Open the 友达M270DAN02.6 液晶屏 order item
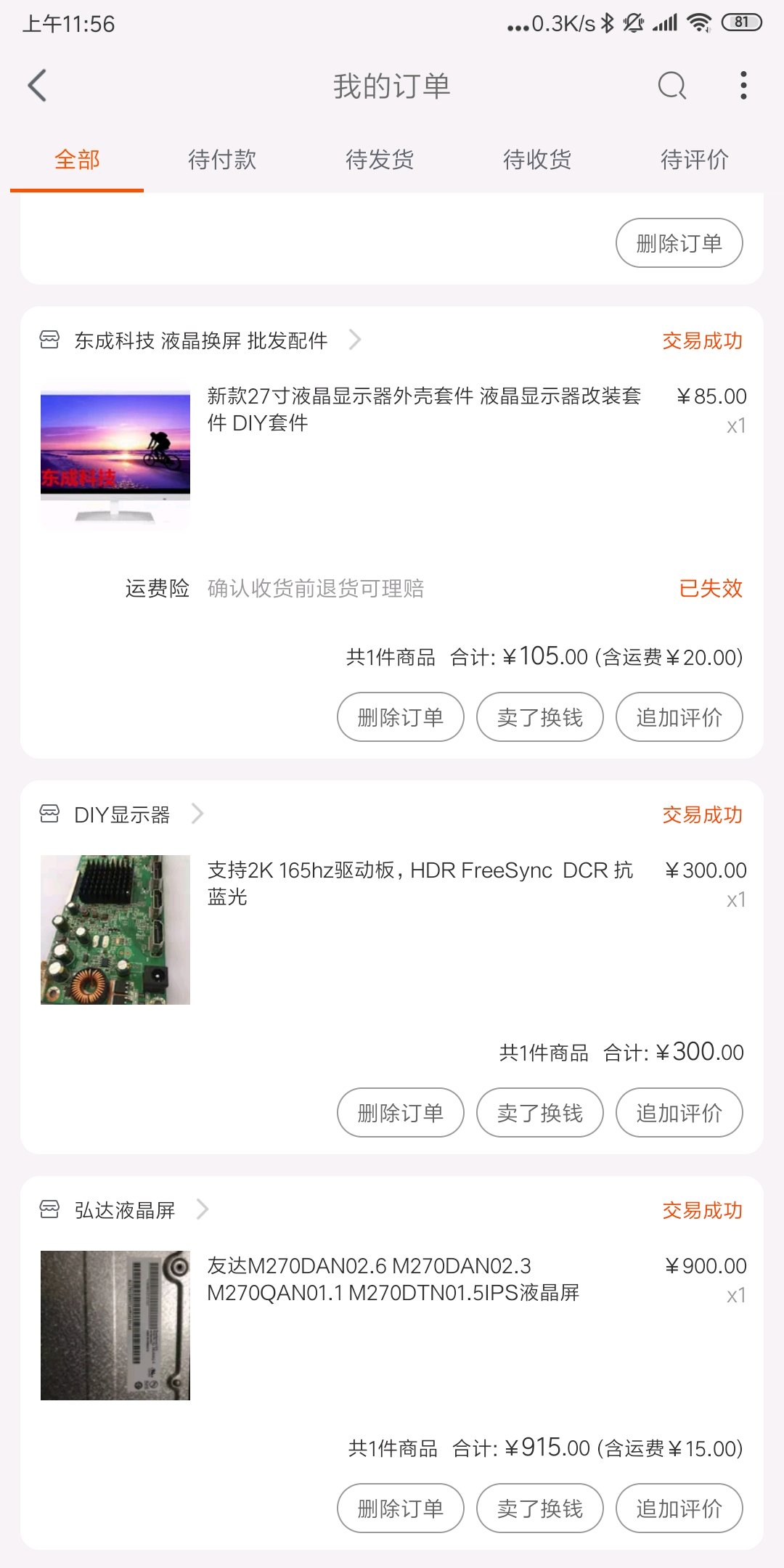This screenshot has width=784, height=1568. click(392, 1326)
